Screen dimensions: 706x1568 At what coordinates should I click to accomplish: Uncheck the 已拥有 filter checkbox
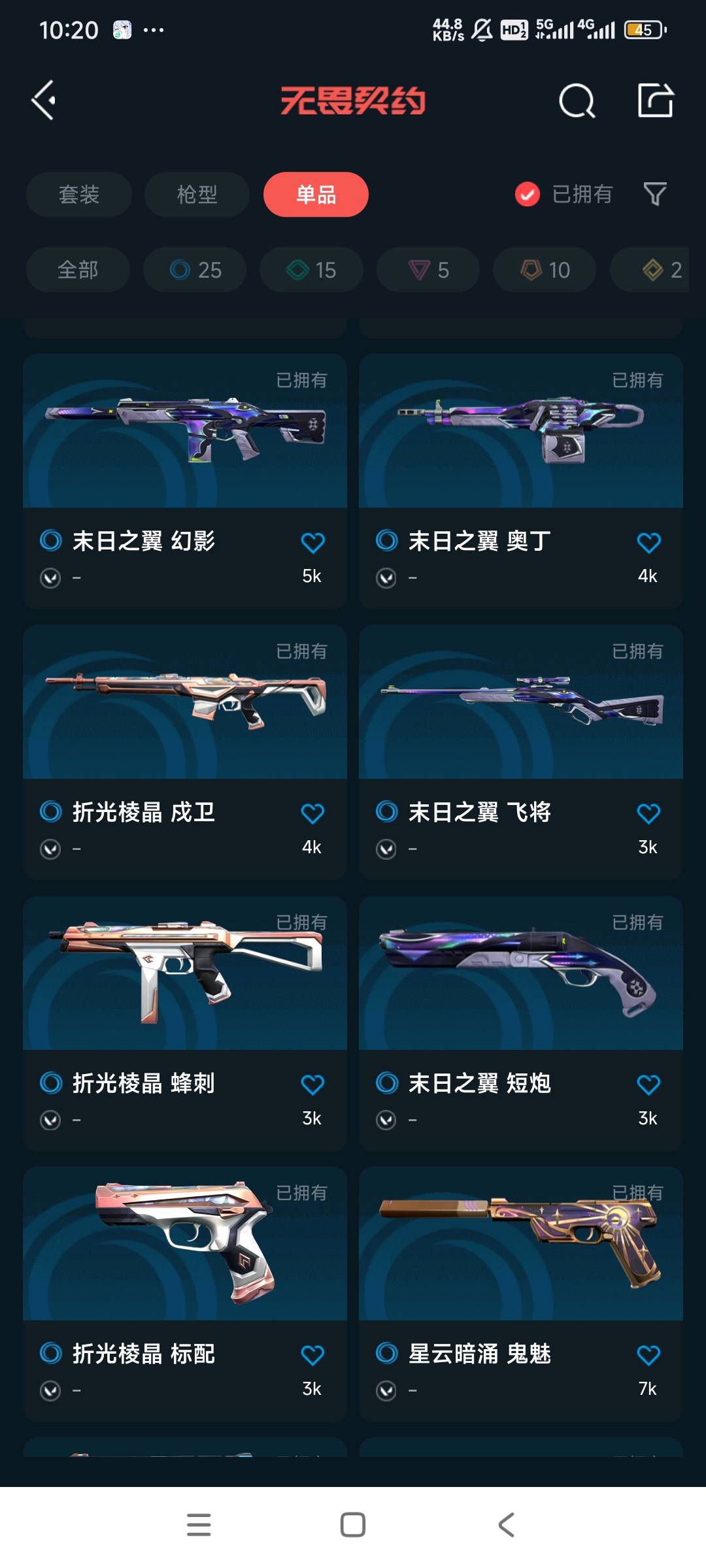point(528,194)
